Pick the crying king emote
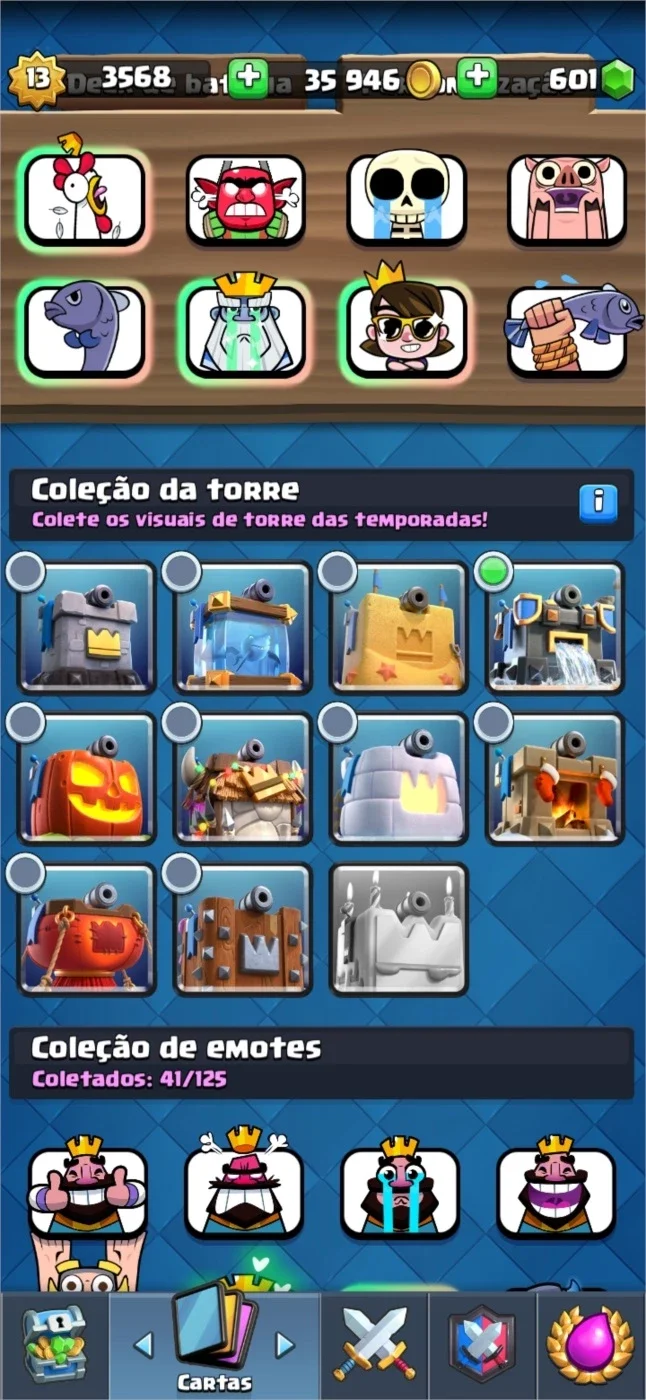Viewport: 646px width, 1400px height. pyautogui.click(x=400, y=1188)
